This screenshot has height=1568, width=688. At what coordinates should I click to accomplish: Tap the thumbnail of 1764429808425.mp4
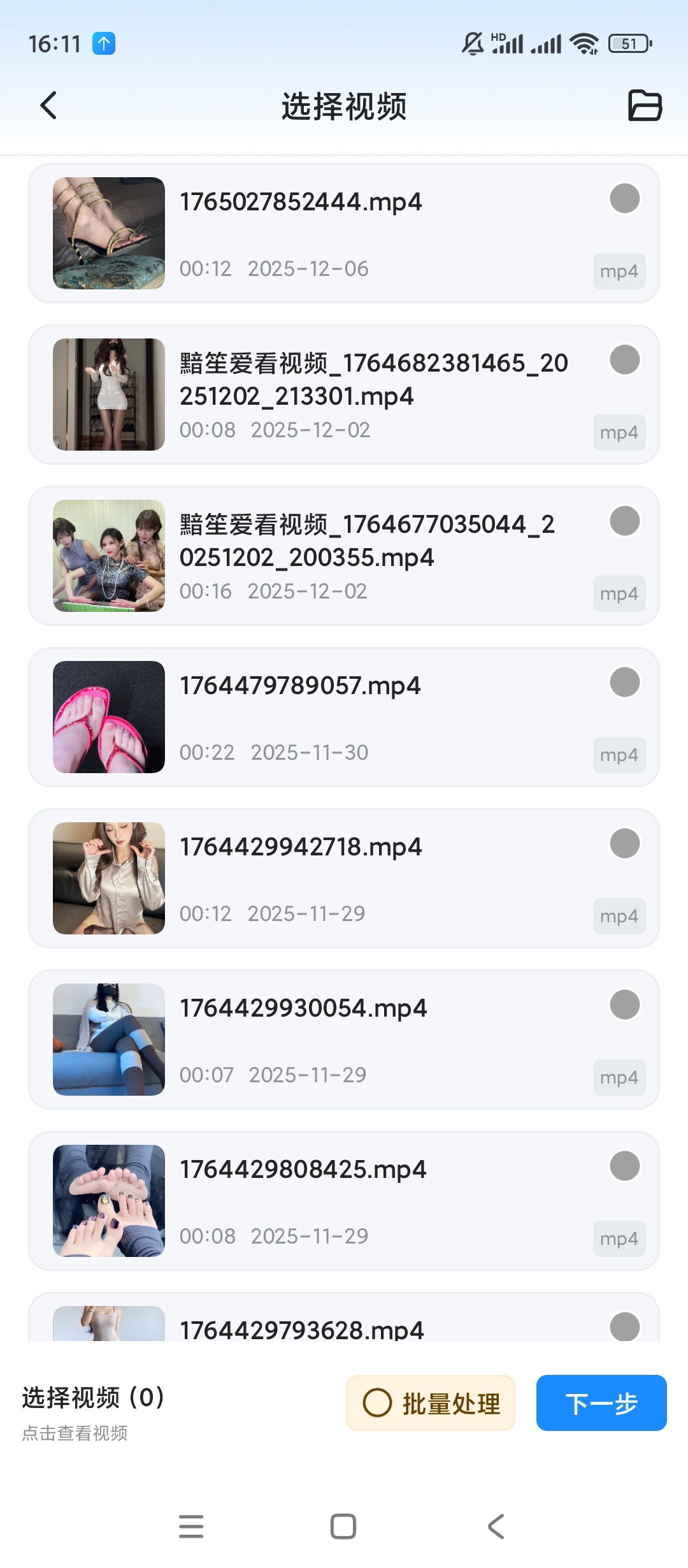coord(109,1201)
